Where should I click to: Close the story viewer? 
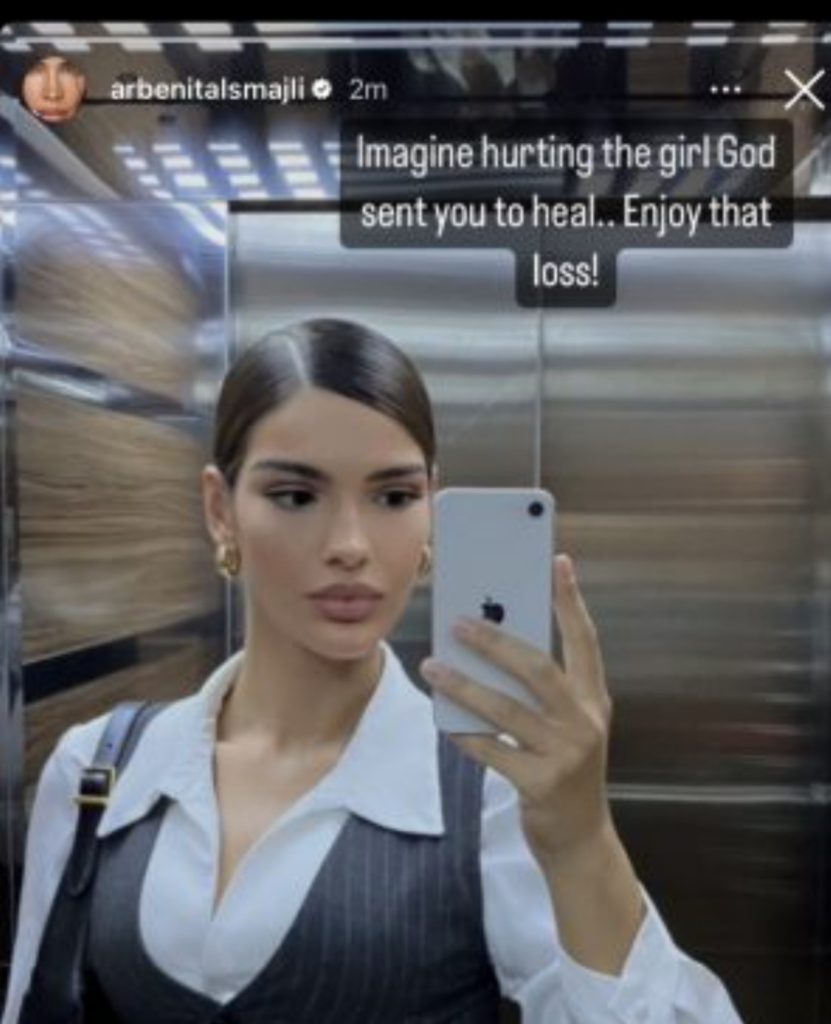pos(804,90)
